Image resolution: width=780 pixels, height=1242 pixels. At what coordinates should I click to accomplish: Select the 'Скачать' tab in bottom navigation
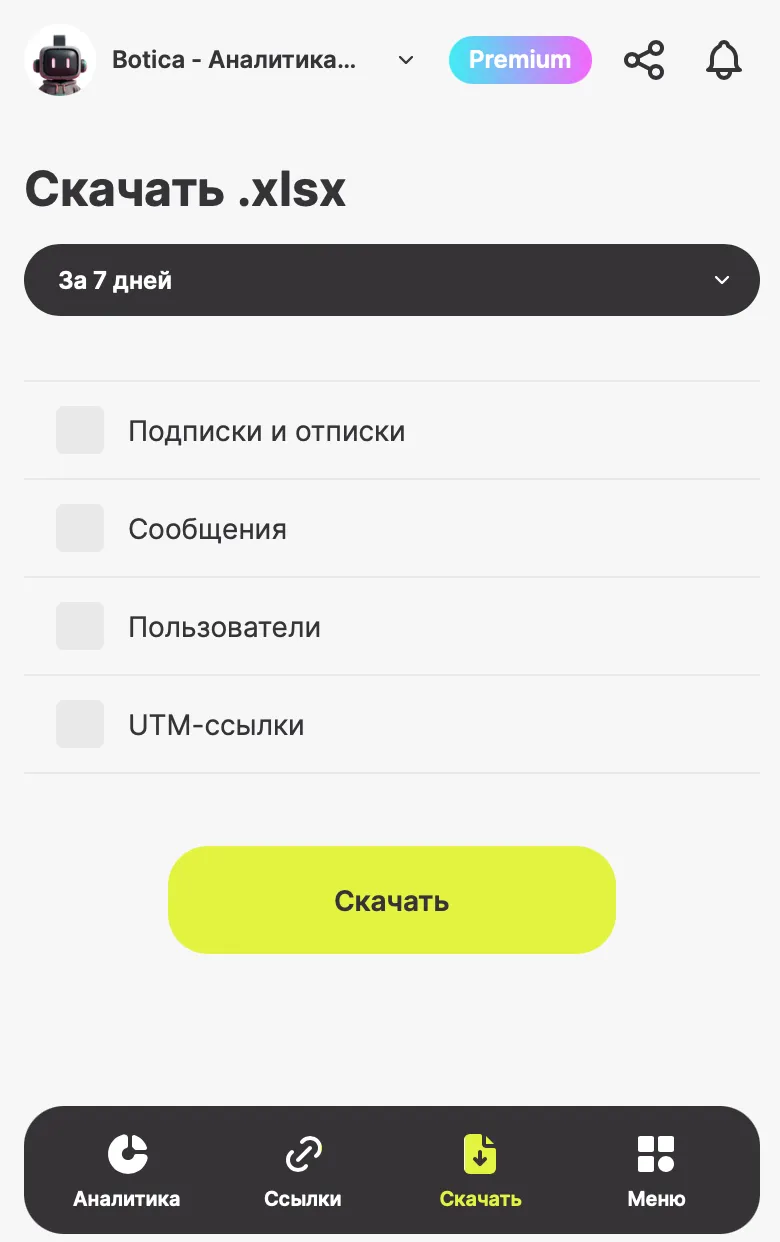click(480, 1170)
